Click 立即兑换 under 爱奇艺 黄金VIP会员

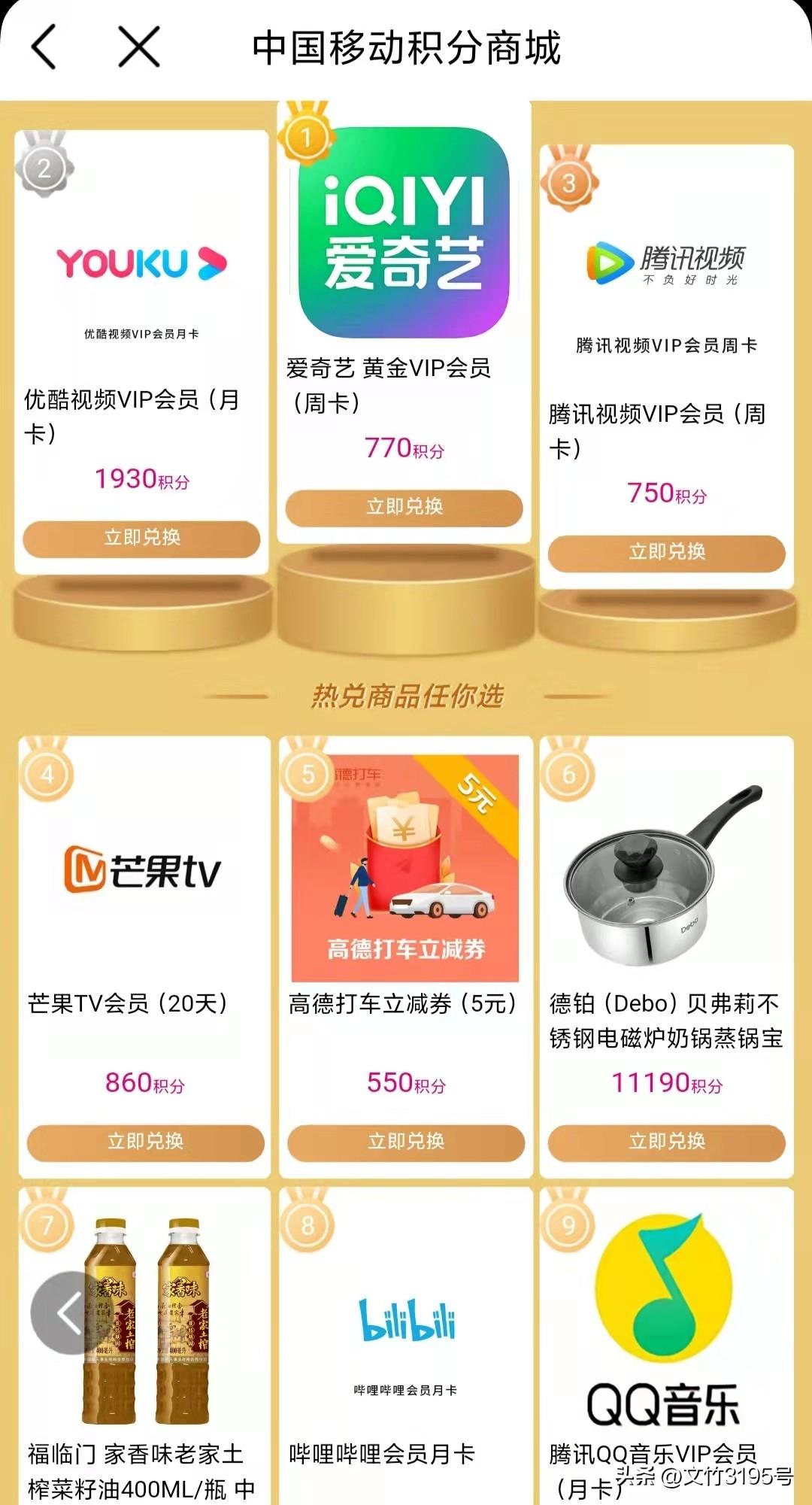tap(406, 508)
